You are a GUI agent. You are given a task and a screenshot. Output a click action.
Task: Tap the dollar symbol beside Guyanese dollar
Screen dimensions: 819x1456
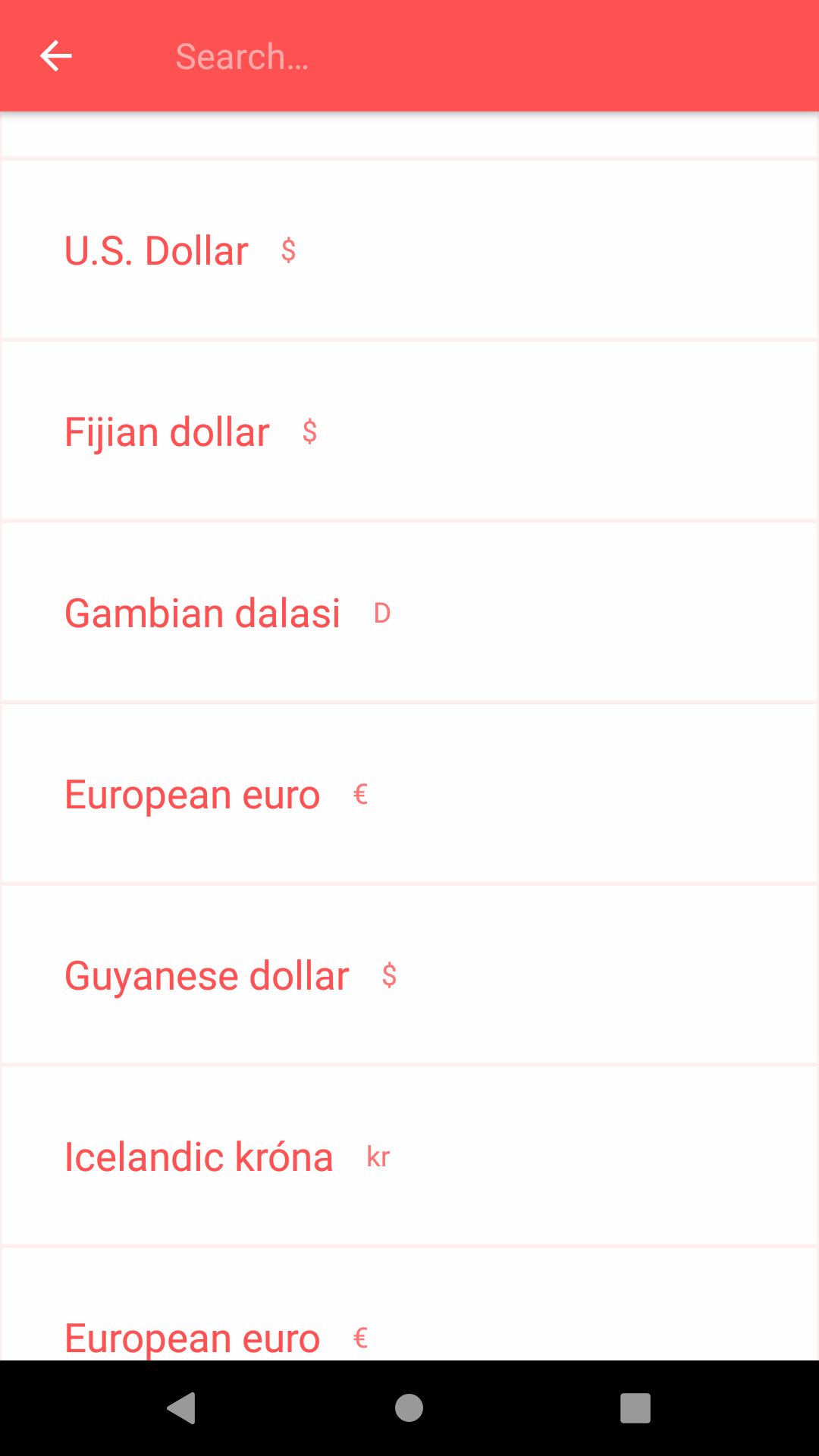(390, 975)
